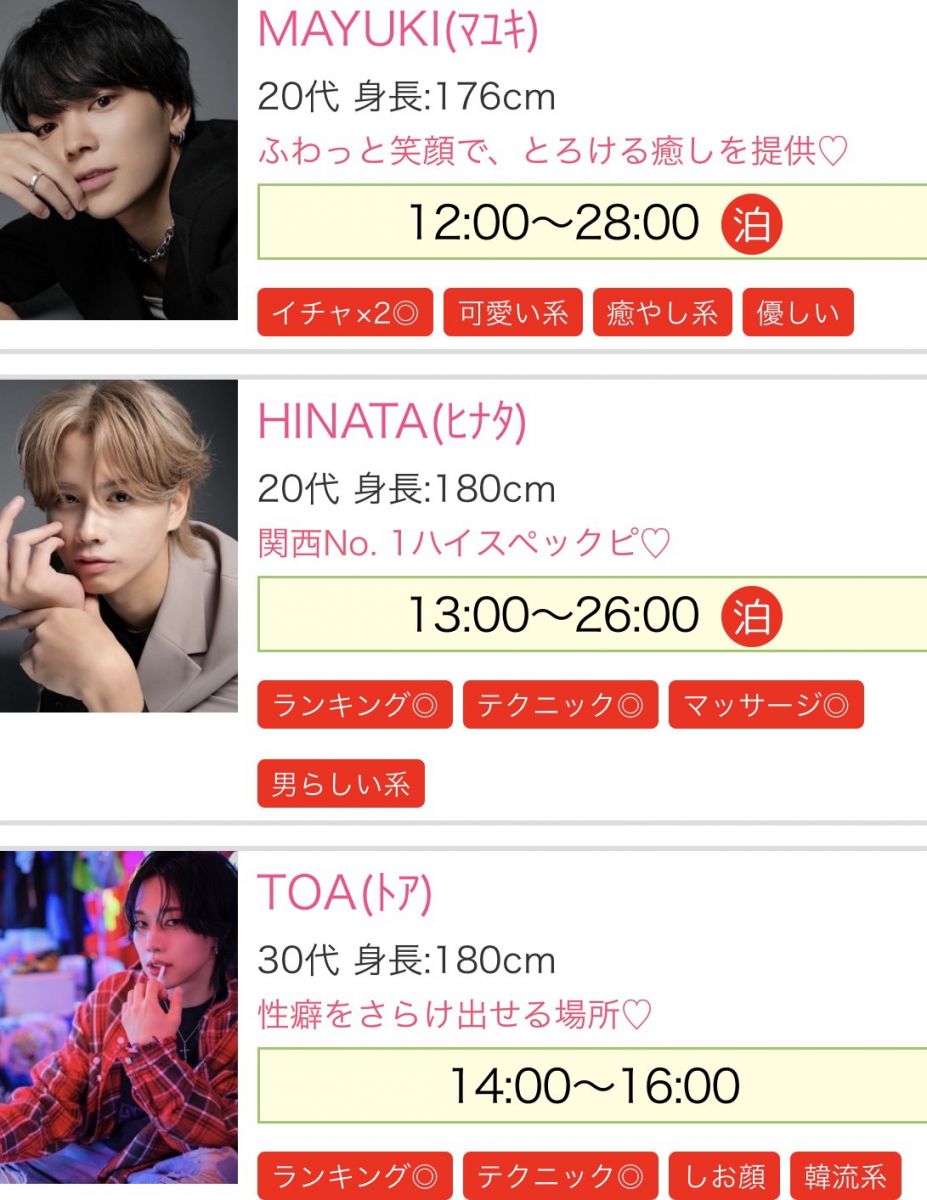This screenshot has width=927, height=1200.
Task: Select the 可愛い系 tag
Action: tap(513, 313)
